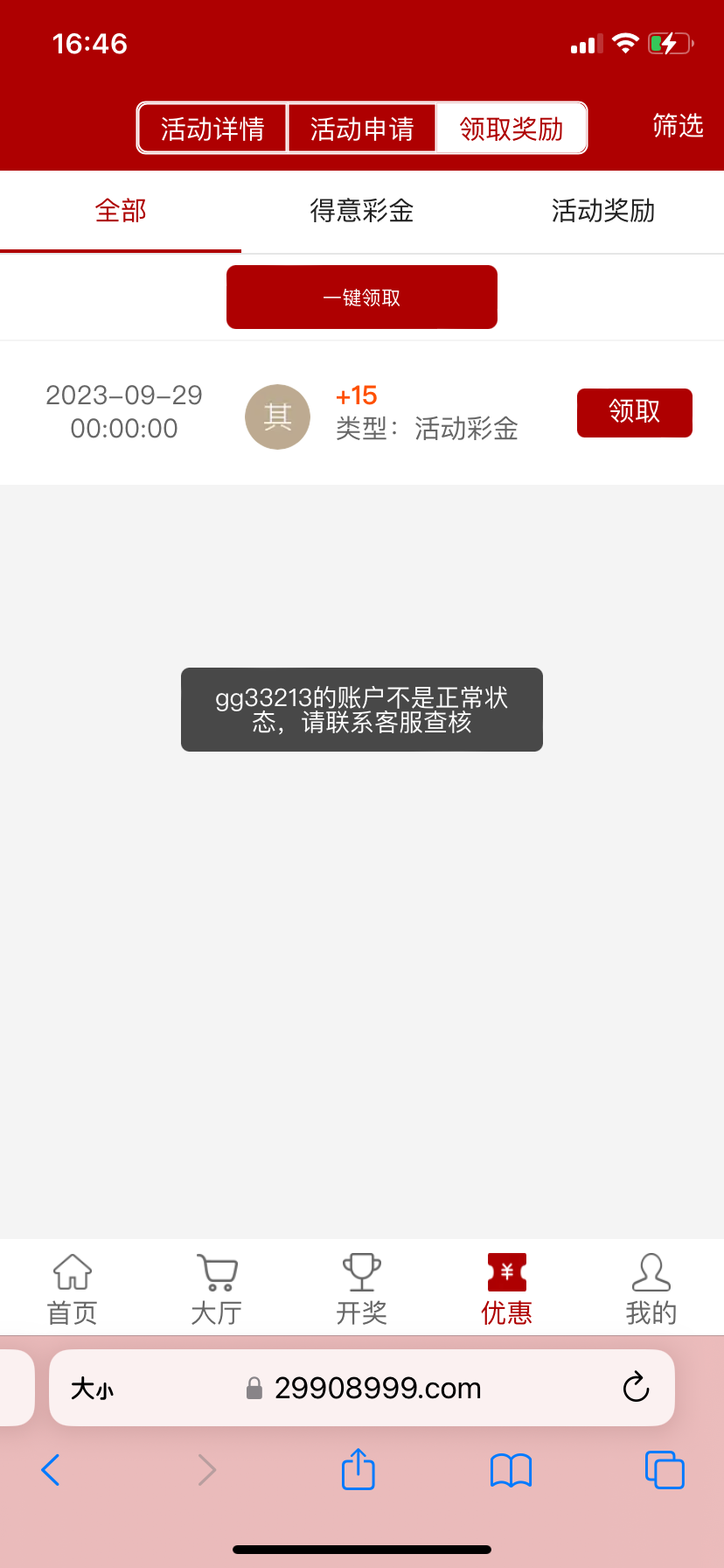Screen dimensions: 724x1568
Task: Switch to the 得意彩金 tab
Action: pyautogui.click(x=362, y=211)
